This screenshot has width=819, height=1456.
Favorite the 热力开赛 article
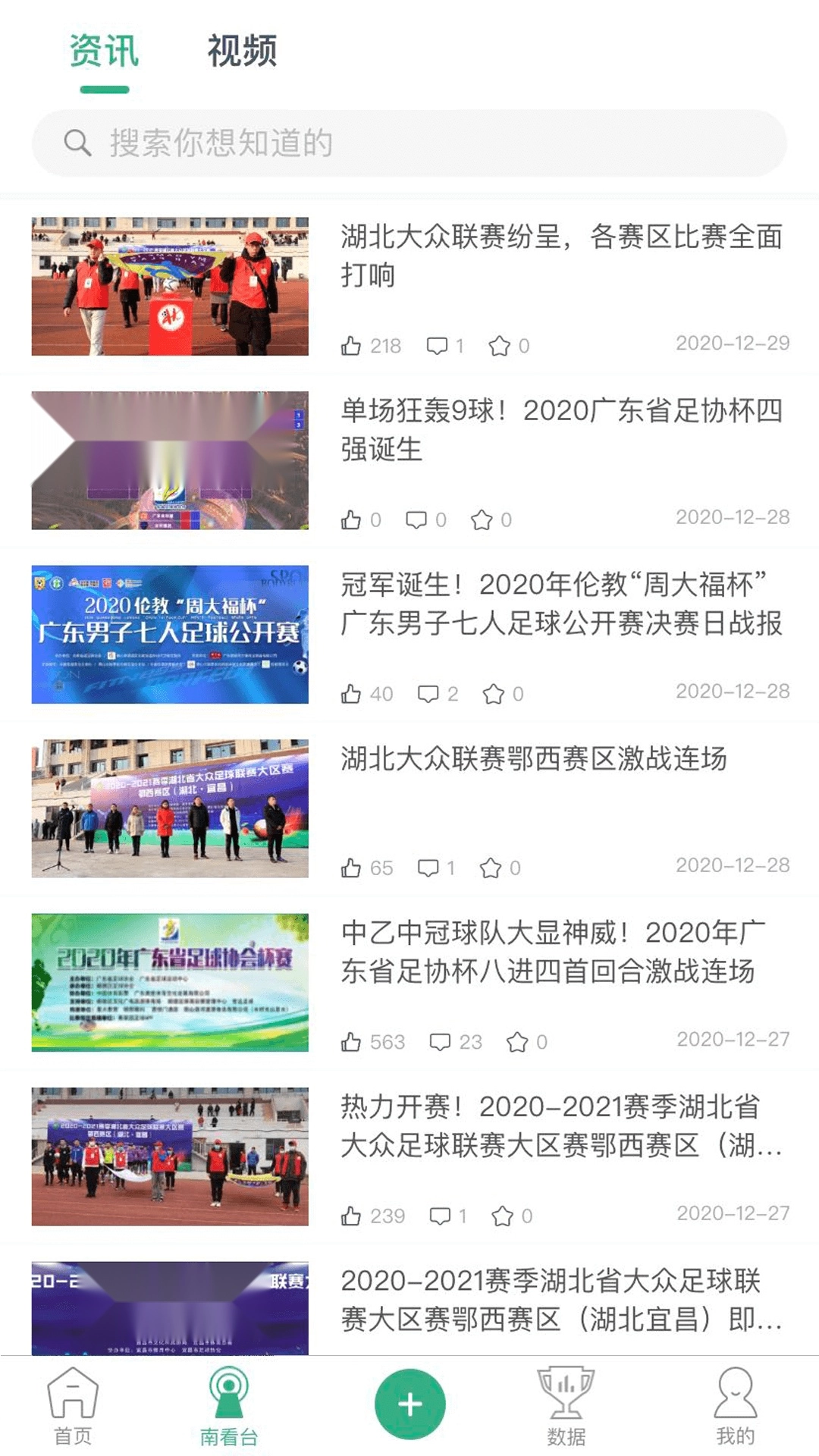[x=502, y=1216]
